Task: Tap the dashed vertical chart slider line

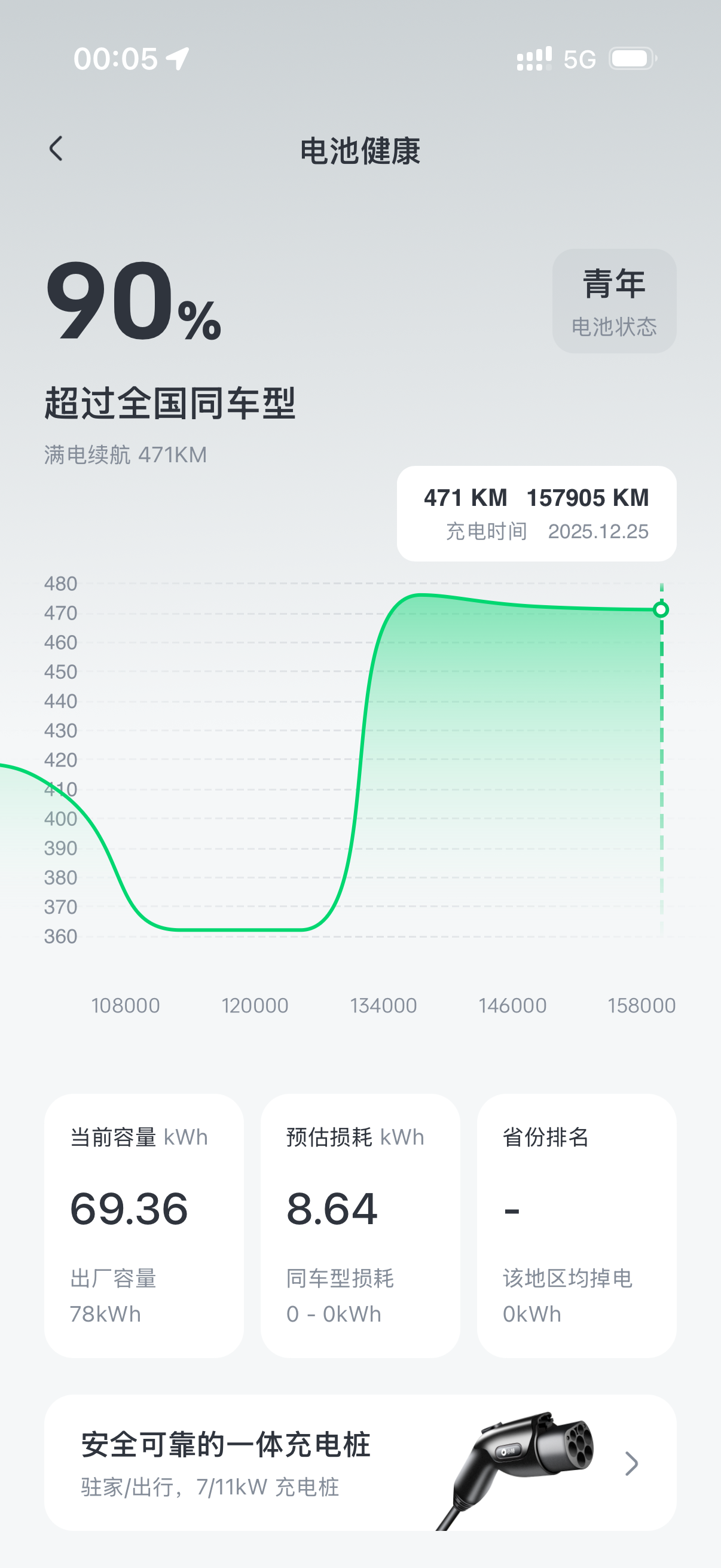Action: click(x=661, y=761)
